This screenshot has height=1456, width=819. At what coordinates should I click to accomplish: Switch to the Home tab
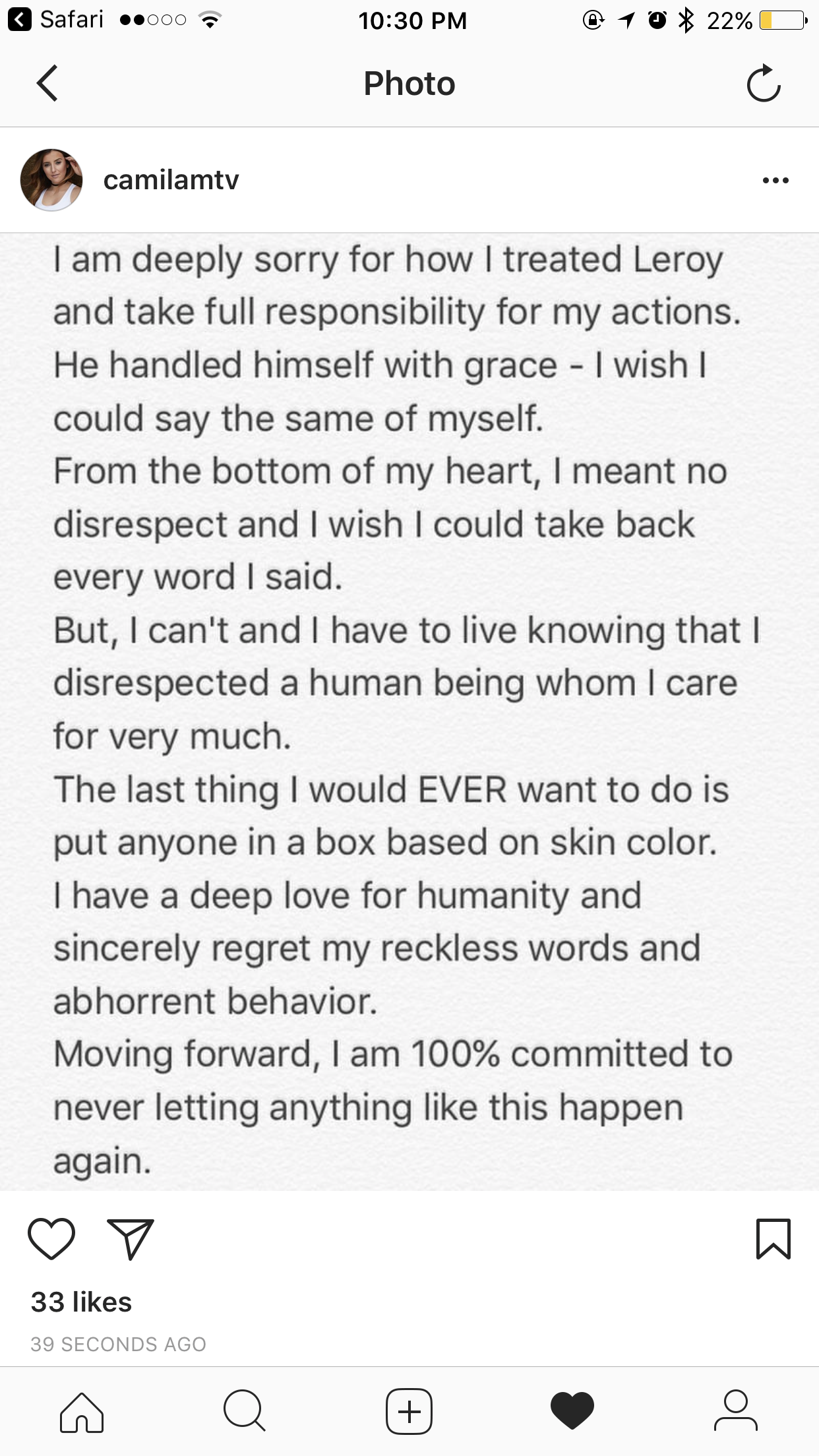82,1412
